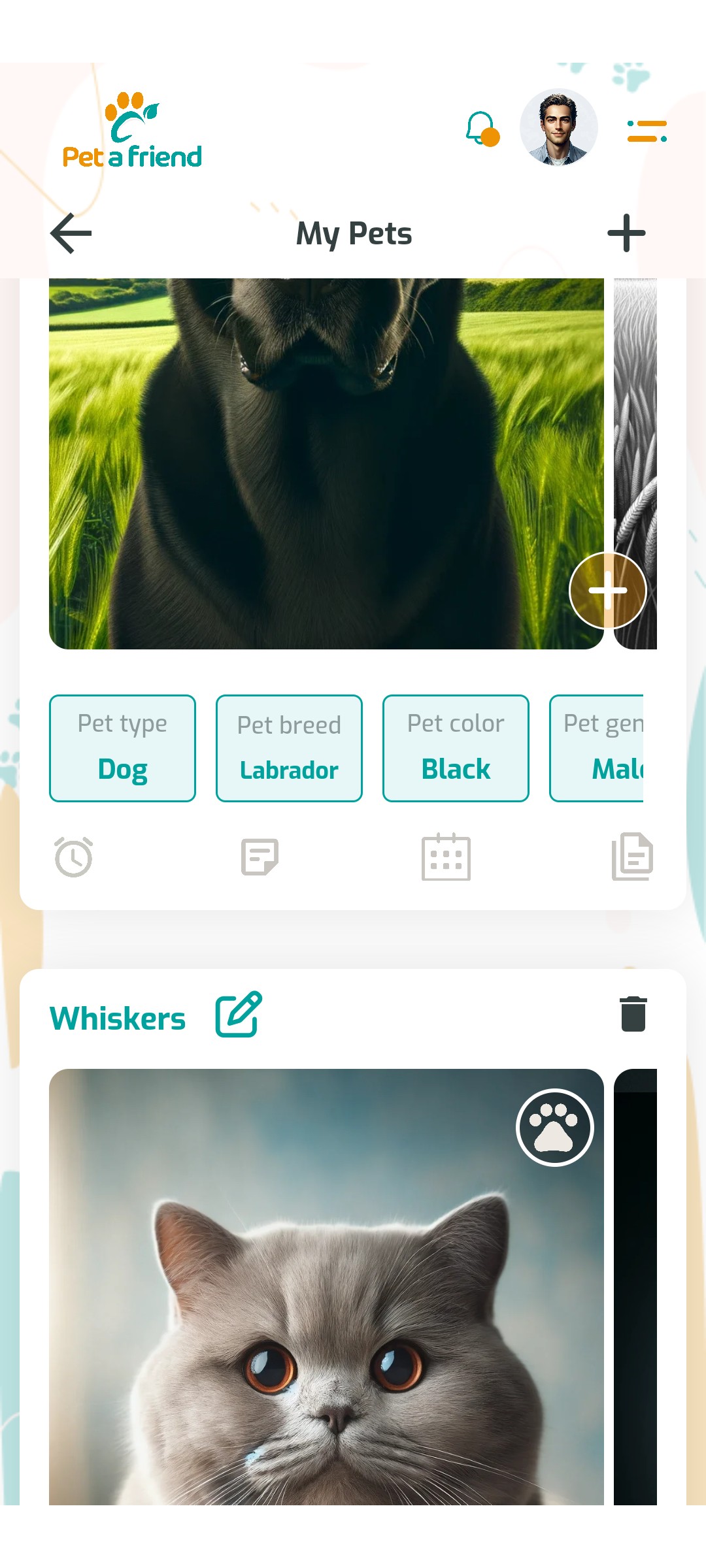Edit the pet named Whiskers

pyautogui.click(x=239, y=1014)
